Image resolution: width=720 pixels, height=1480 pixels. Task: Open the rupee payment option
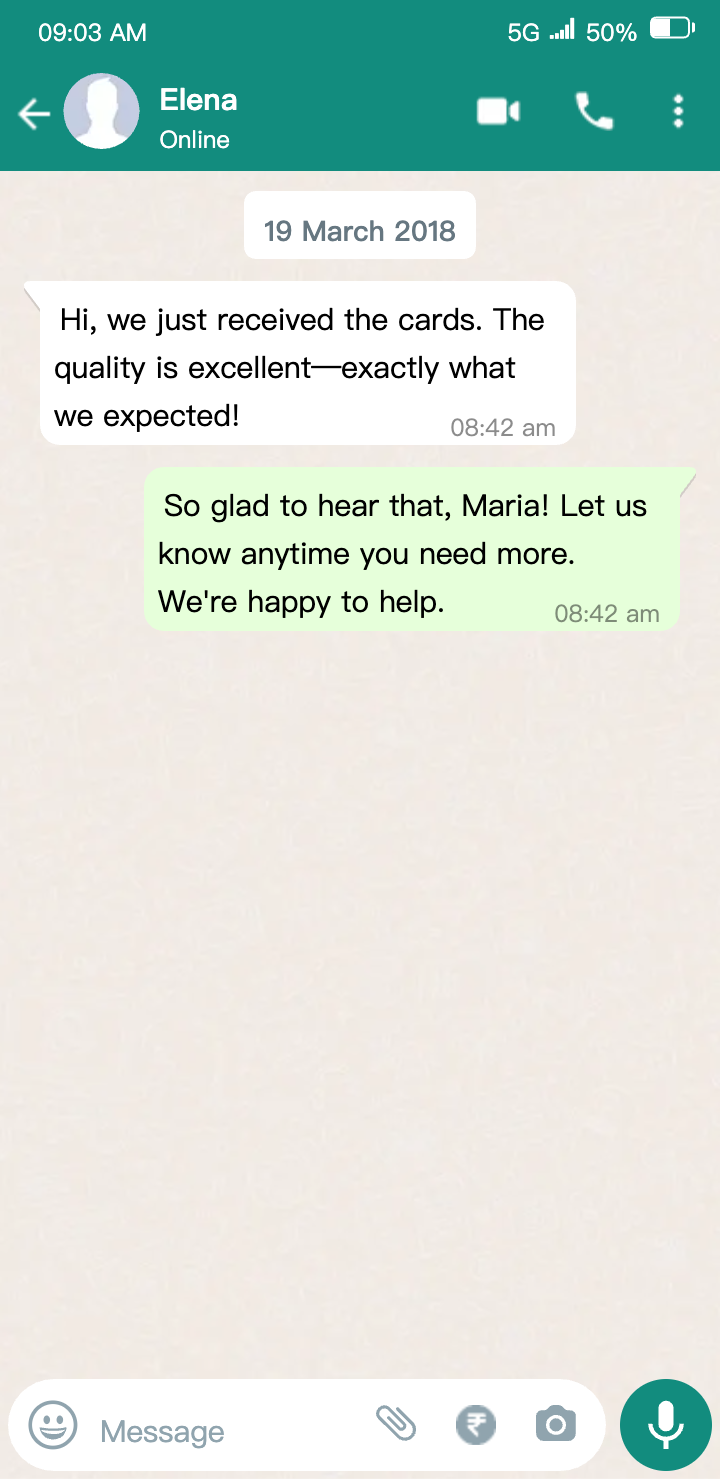point(476,1424)
